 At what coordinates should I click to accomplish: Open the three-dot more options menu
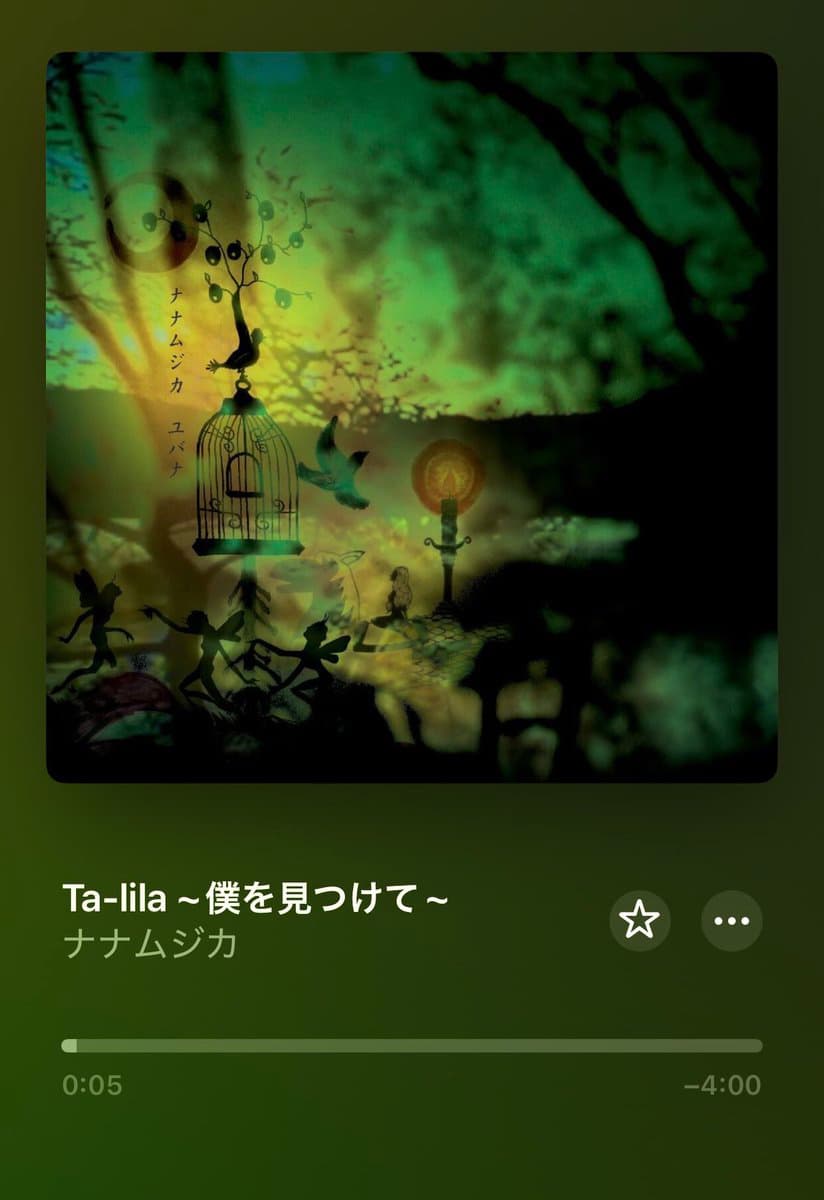click(731, 920)
